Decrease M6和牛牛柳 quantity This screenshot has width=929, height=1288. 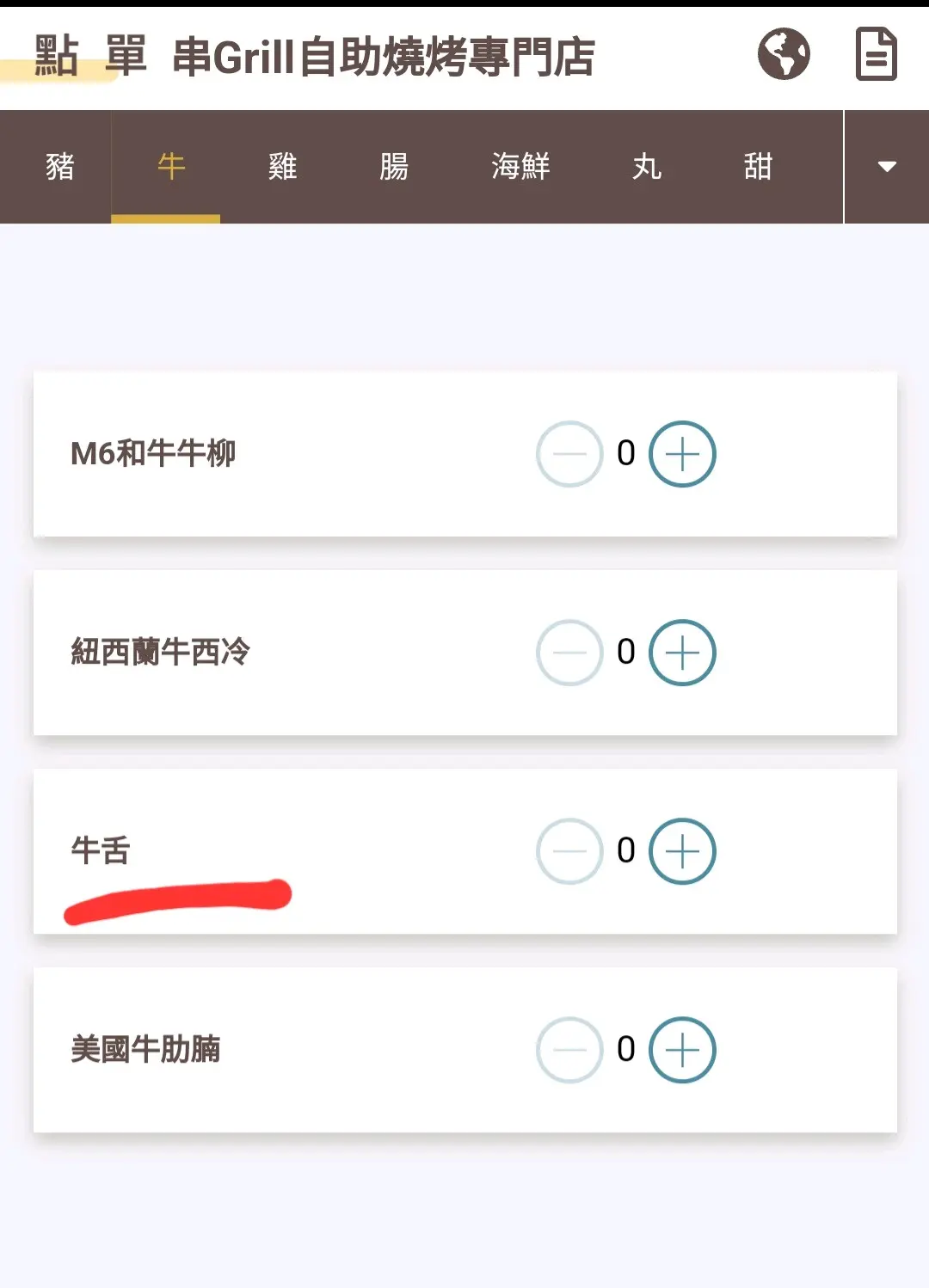[569, 454]
